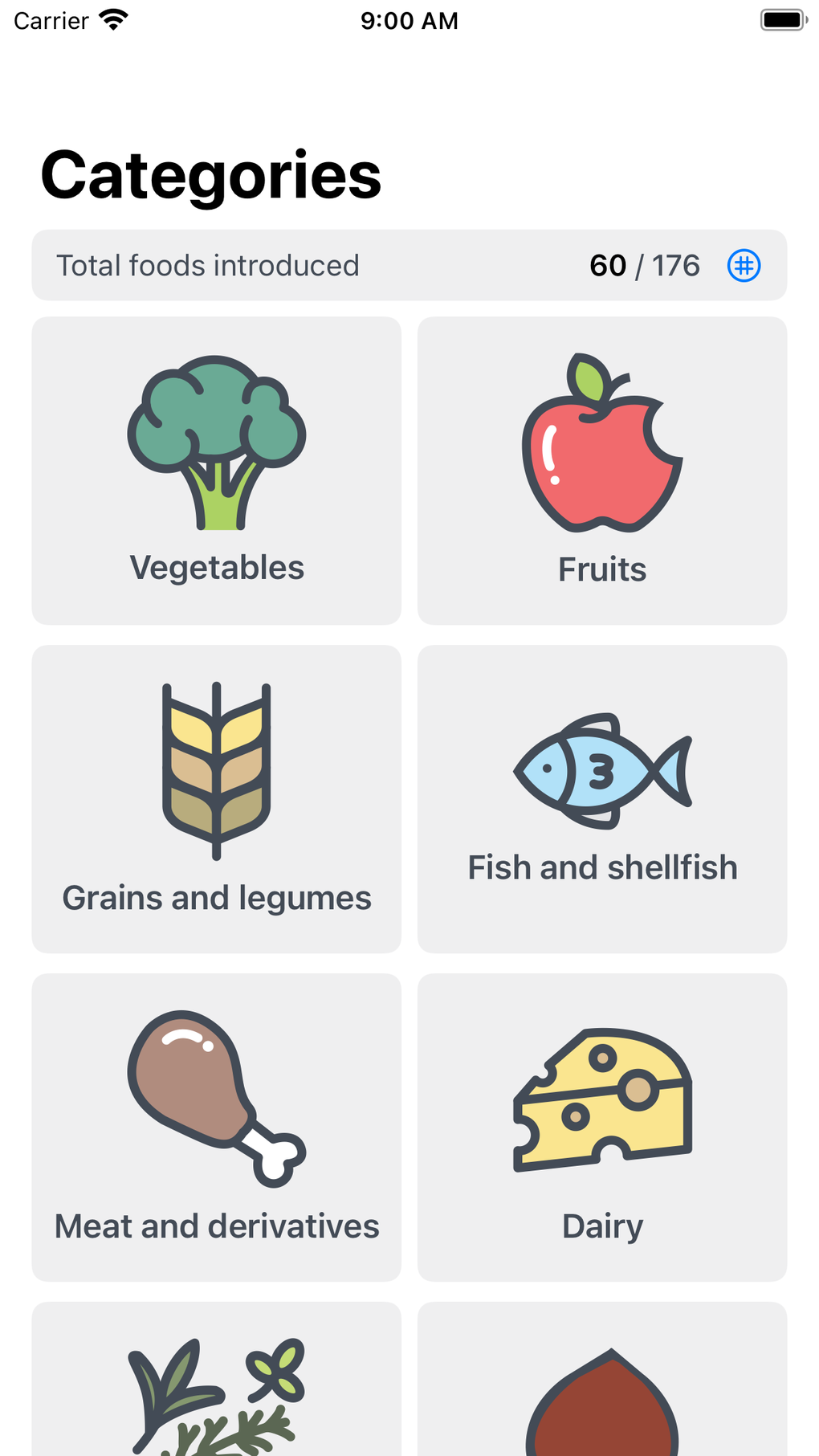Select the Grains and legumes card
Viewport: 819px width, 1456px height.
tap(216, 799)
